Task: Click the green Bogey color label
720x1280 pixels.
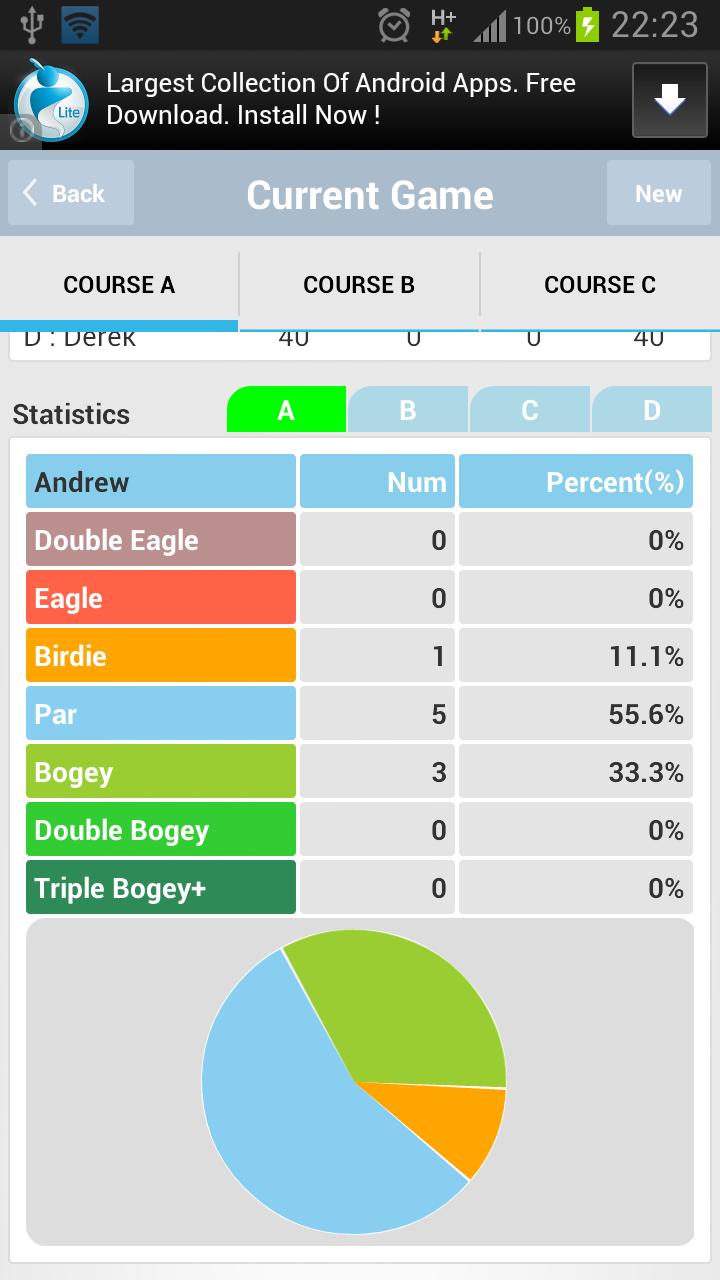Action: [160, 771]
